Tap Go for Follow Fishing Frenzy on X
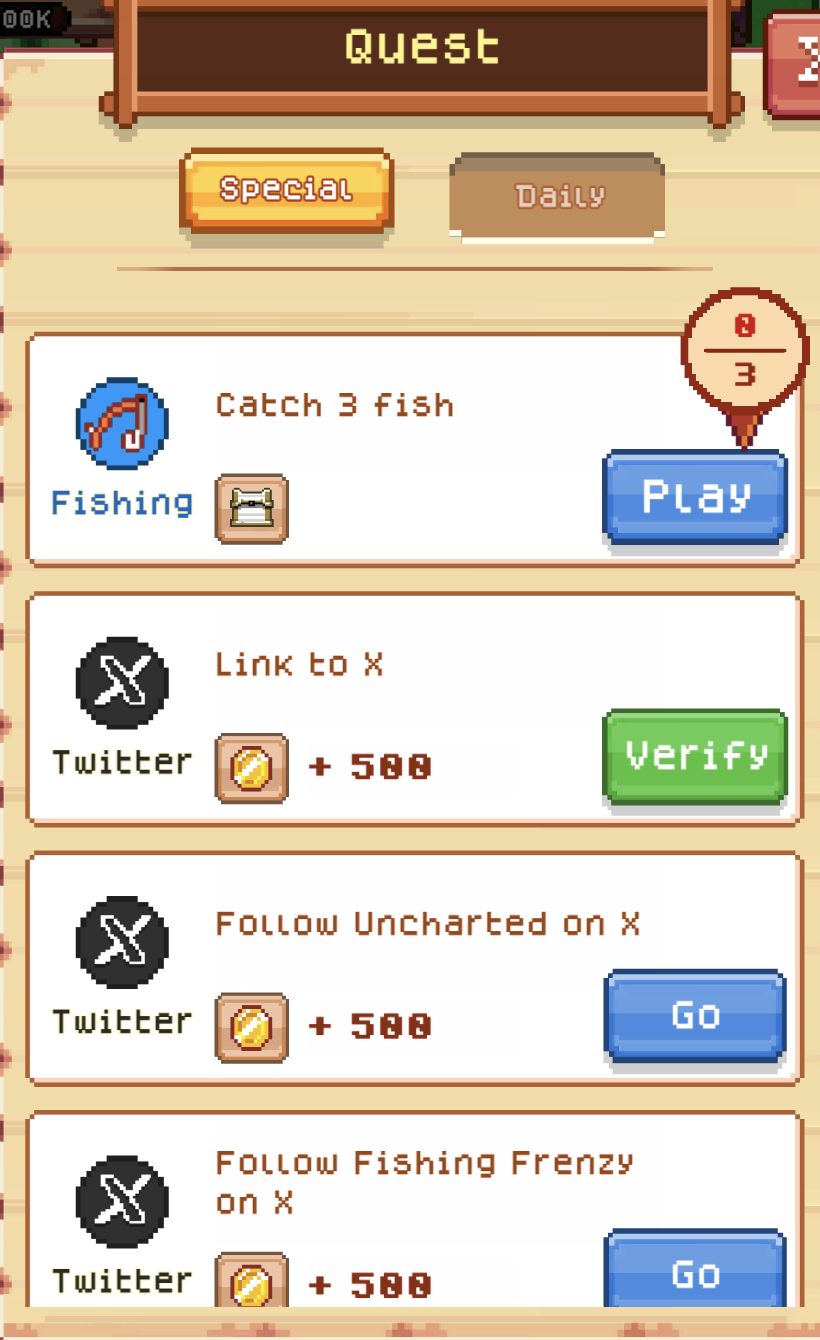The image size is (820, 1340). click(696, 1272)
